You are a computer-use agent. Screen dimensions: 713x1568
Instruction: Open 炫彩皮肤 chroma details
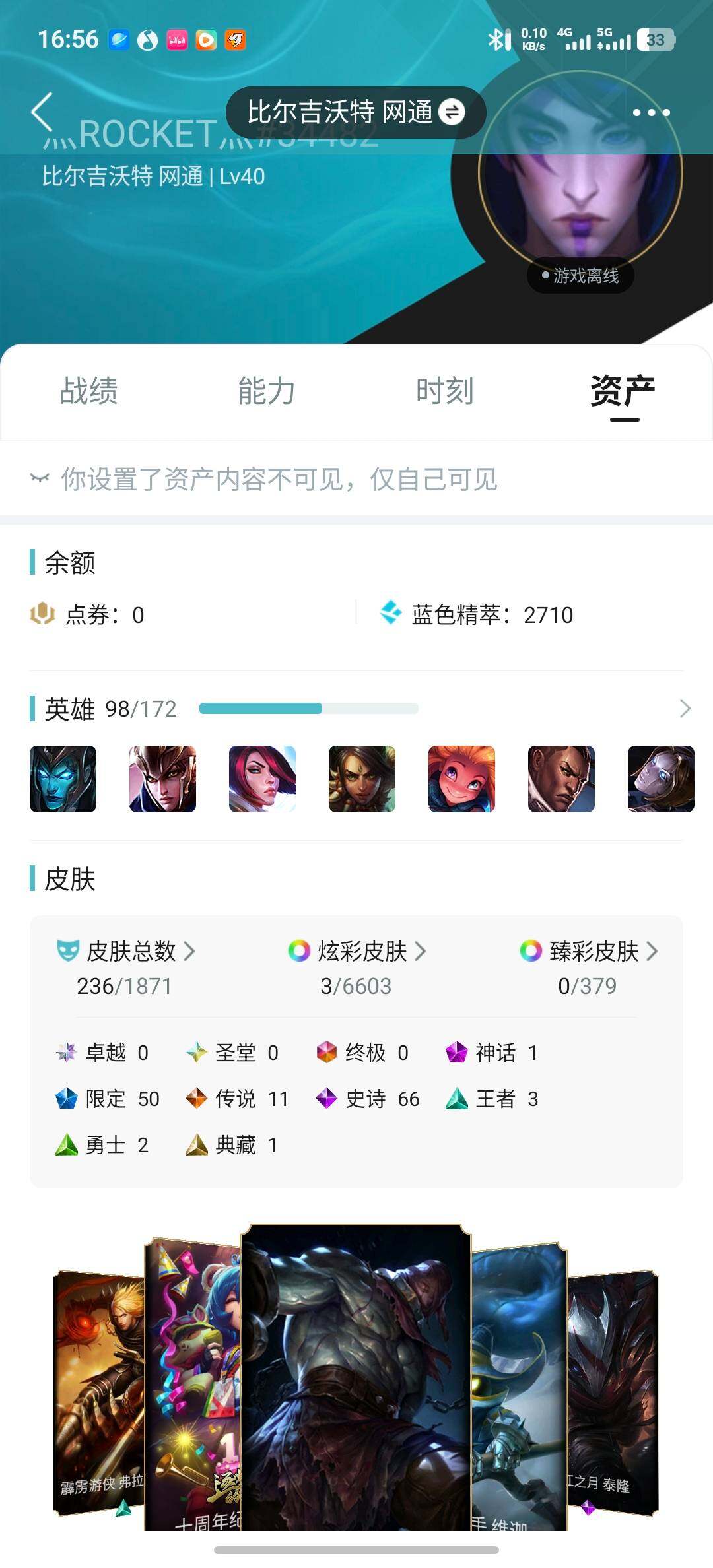356,952
